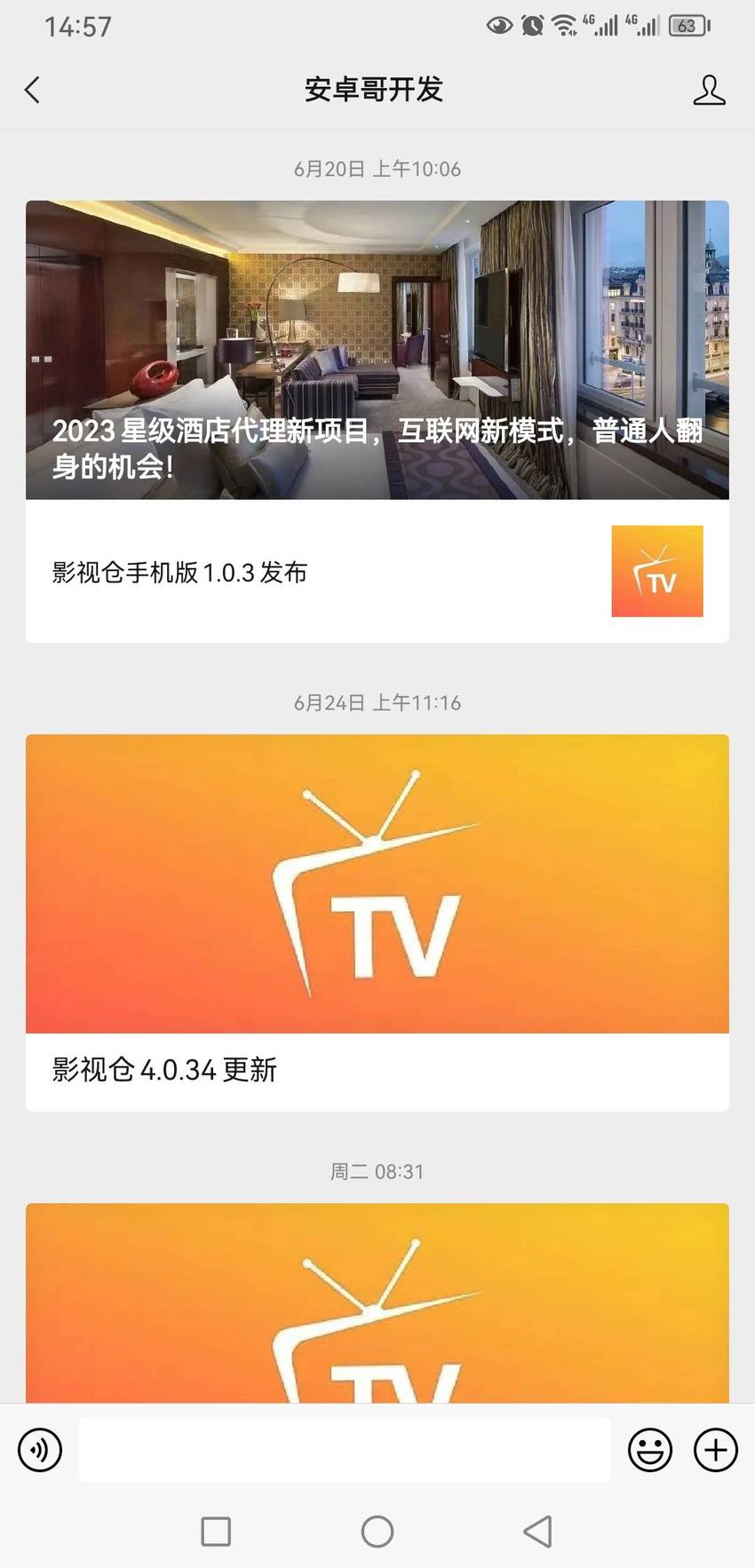Open 影视仓 4.0.34 更新 article

point(377,923)
